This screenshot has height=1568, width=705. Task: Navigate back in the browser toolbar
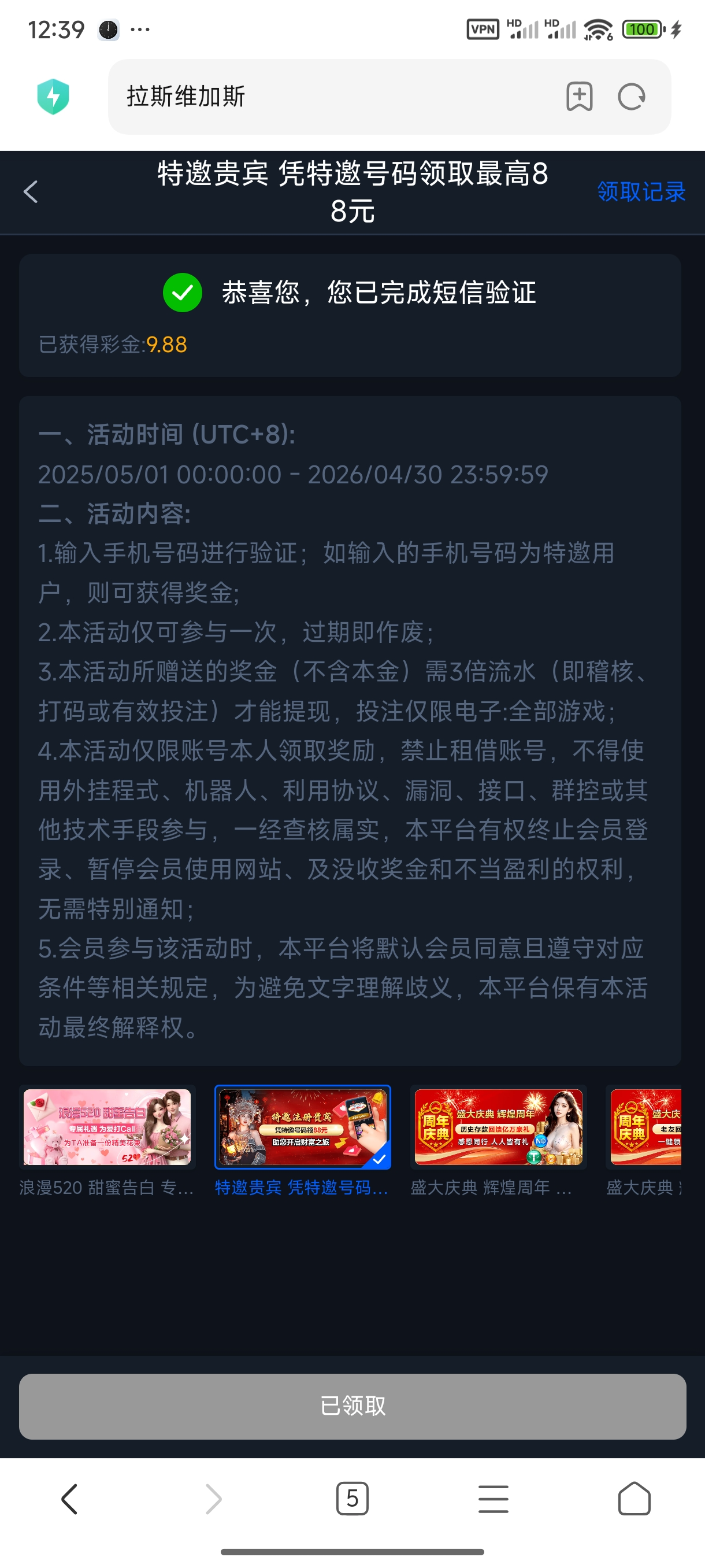pos(70,1499)
